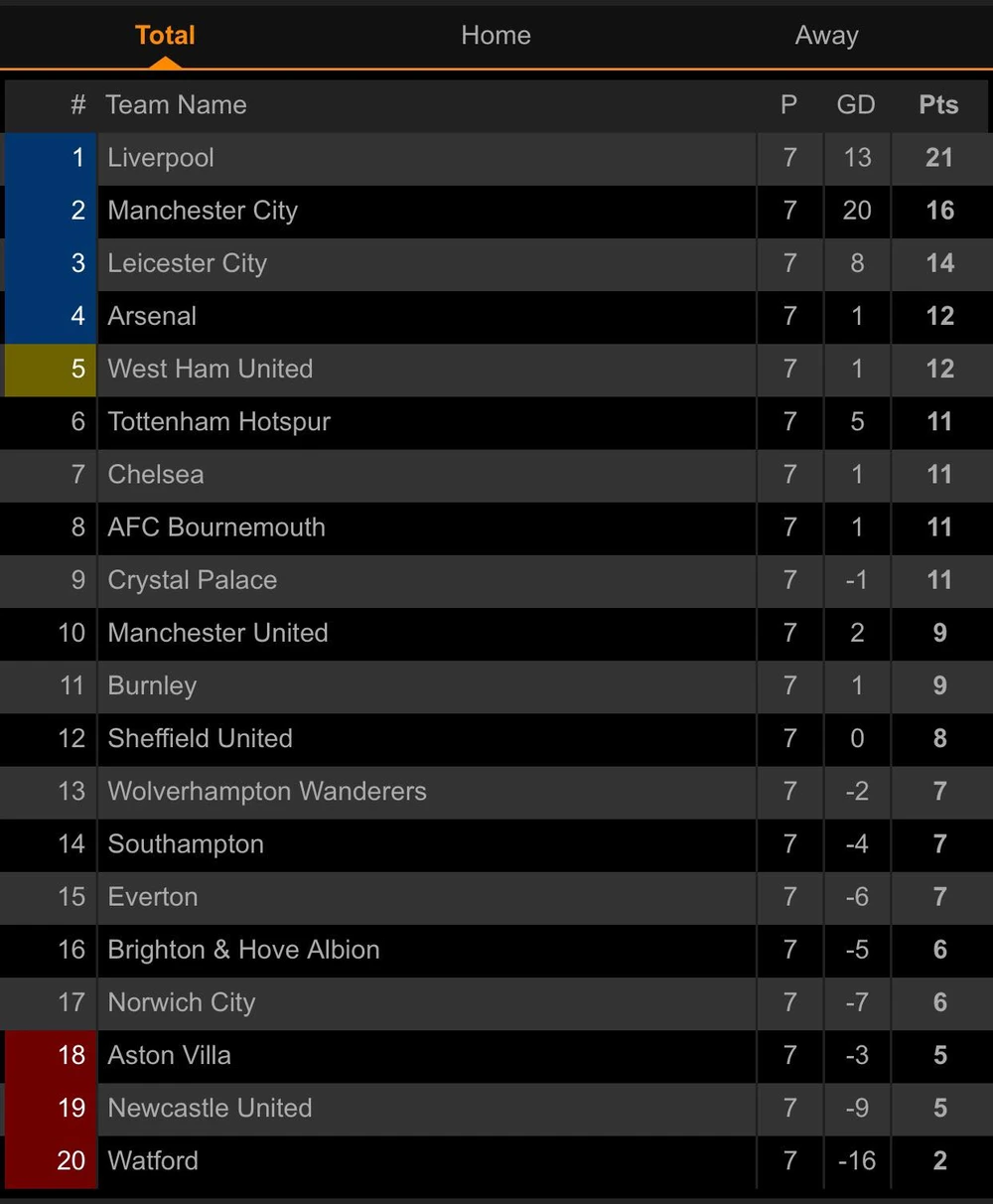Open Sheffield United from the table
The image size is (993, 1204).
point(200,738)
